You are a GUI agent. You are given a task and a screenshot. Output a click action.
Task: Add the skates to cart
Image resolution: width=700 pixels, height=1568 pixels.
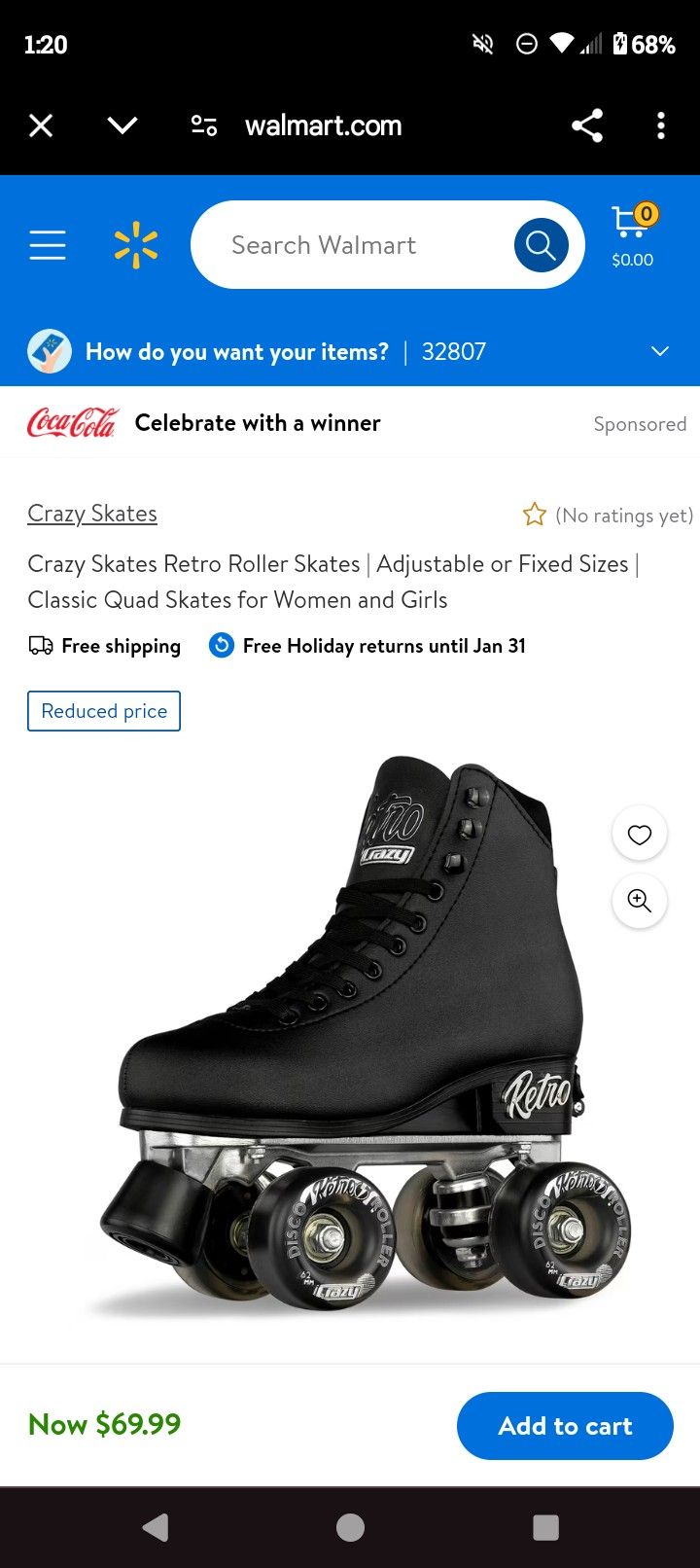565,1426
